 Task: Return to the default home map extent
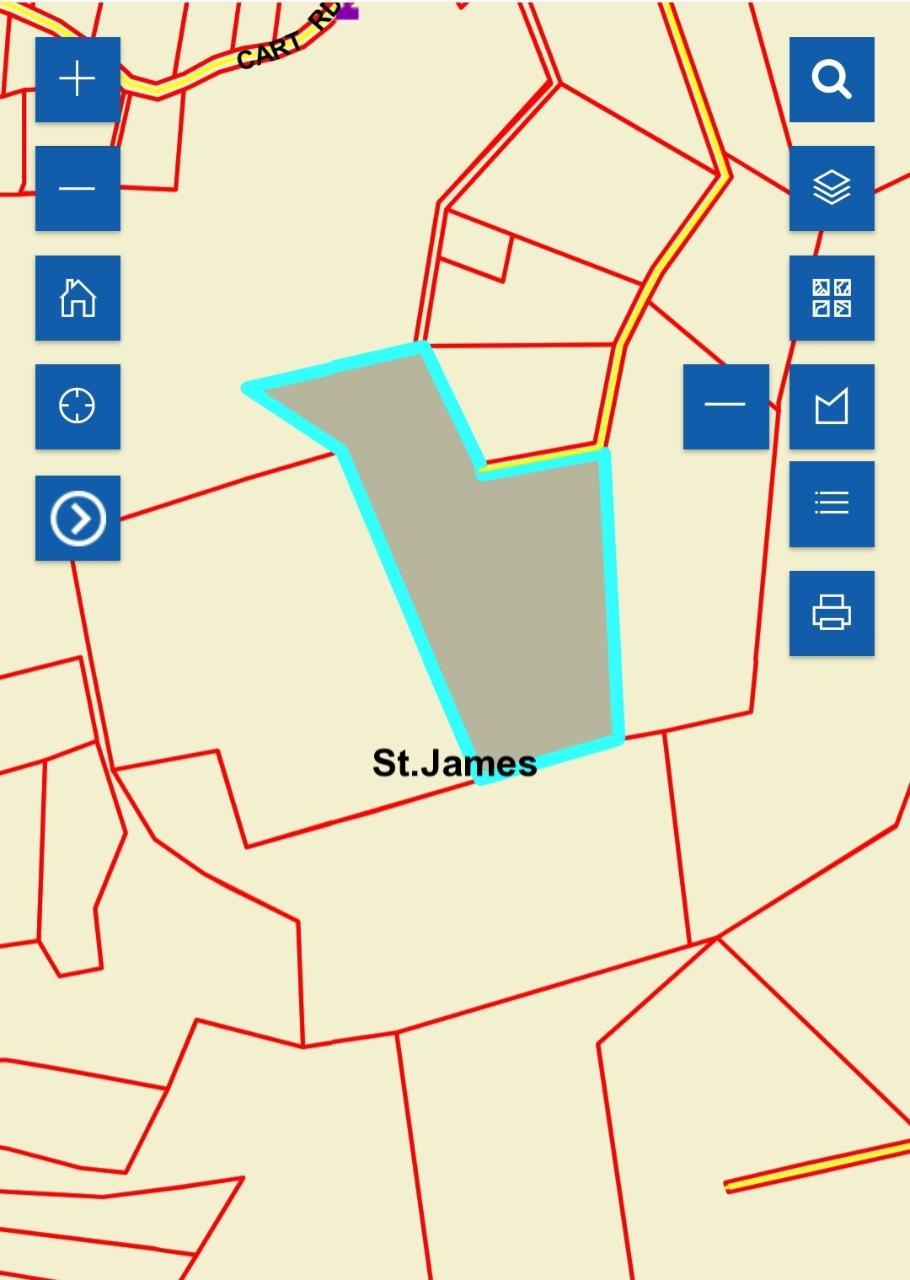tap(78, 298)
